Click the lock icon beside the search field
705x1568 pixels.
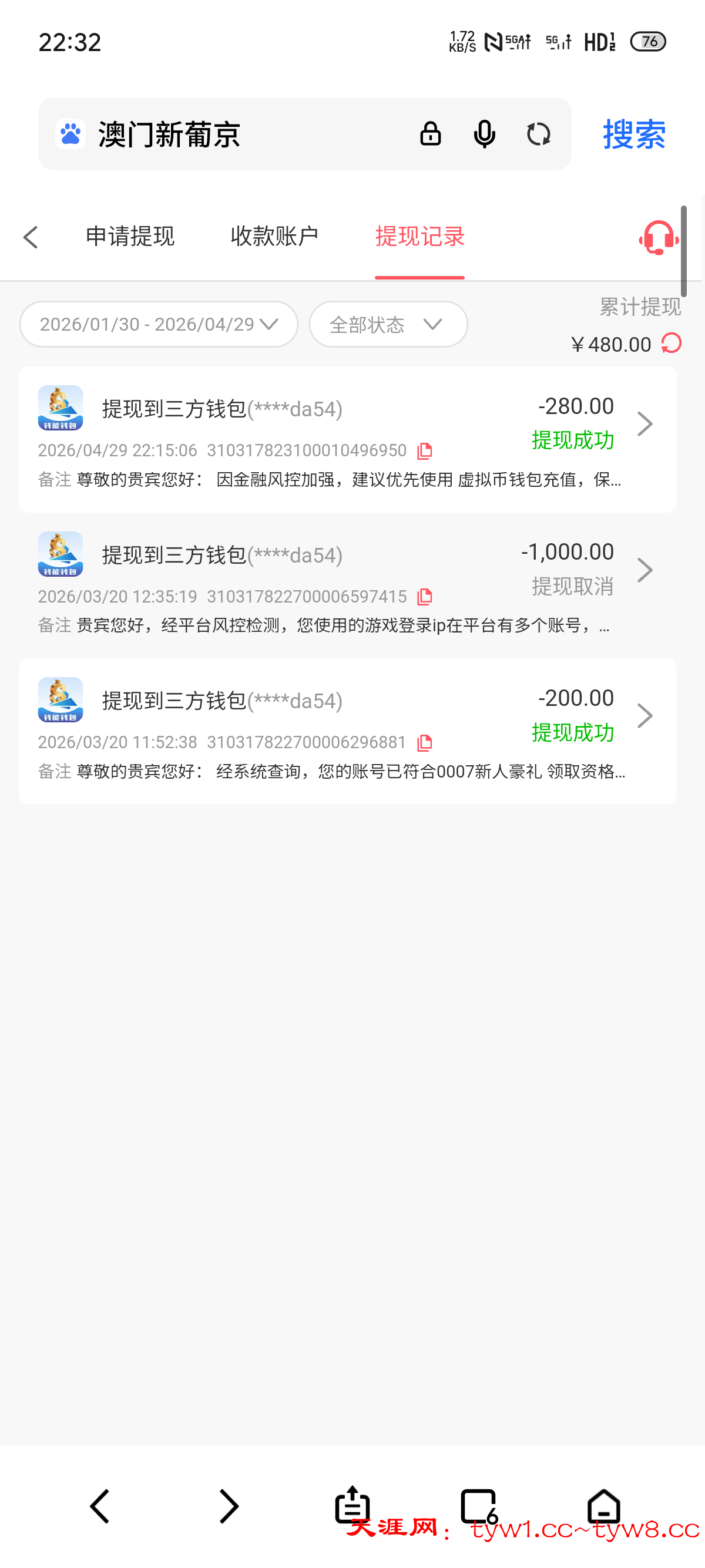tap(430, 133)
